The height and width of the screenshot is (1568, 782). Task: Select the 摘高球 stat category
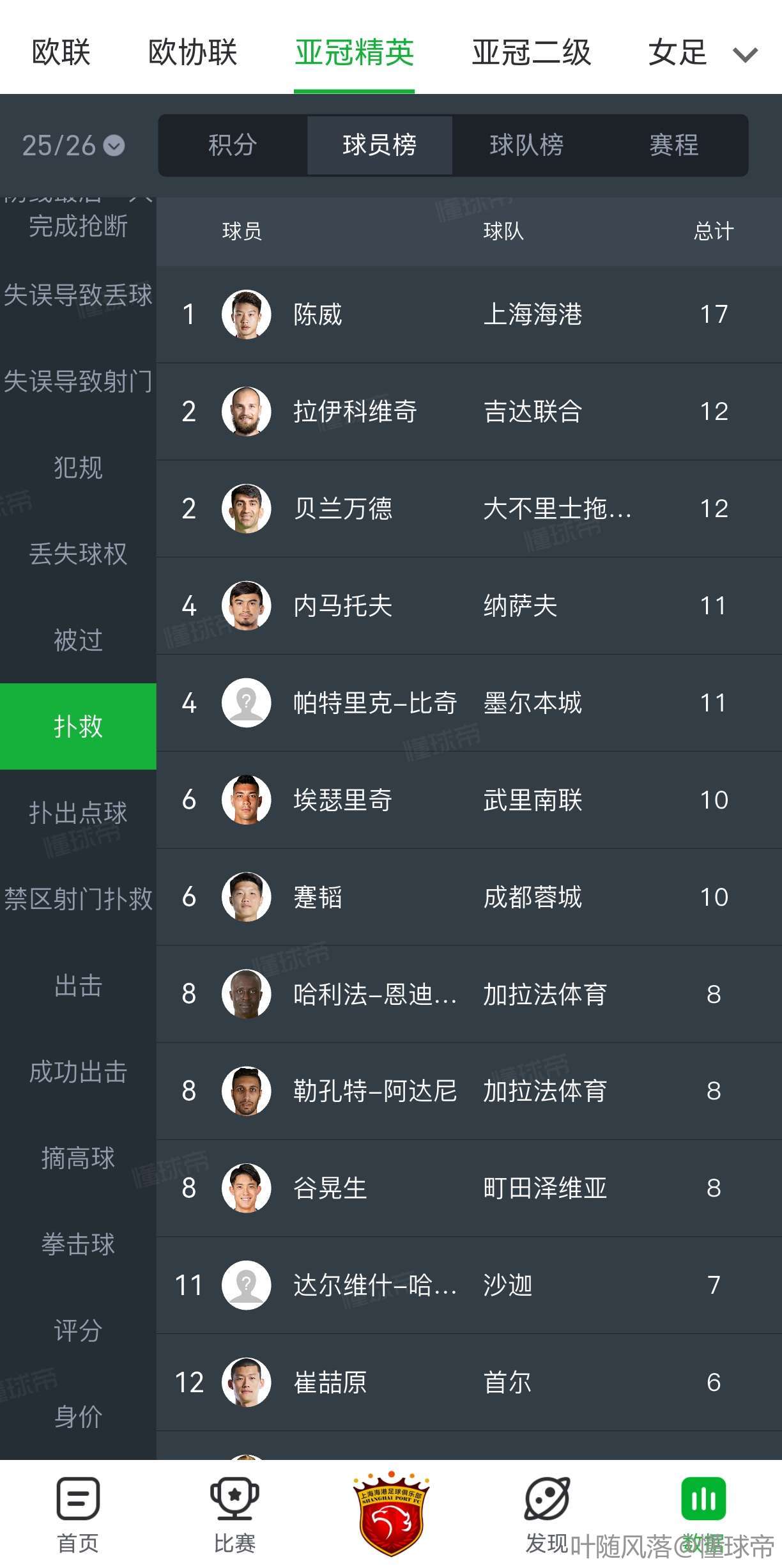tap(78, 1158)
